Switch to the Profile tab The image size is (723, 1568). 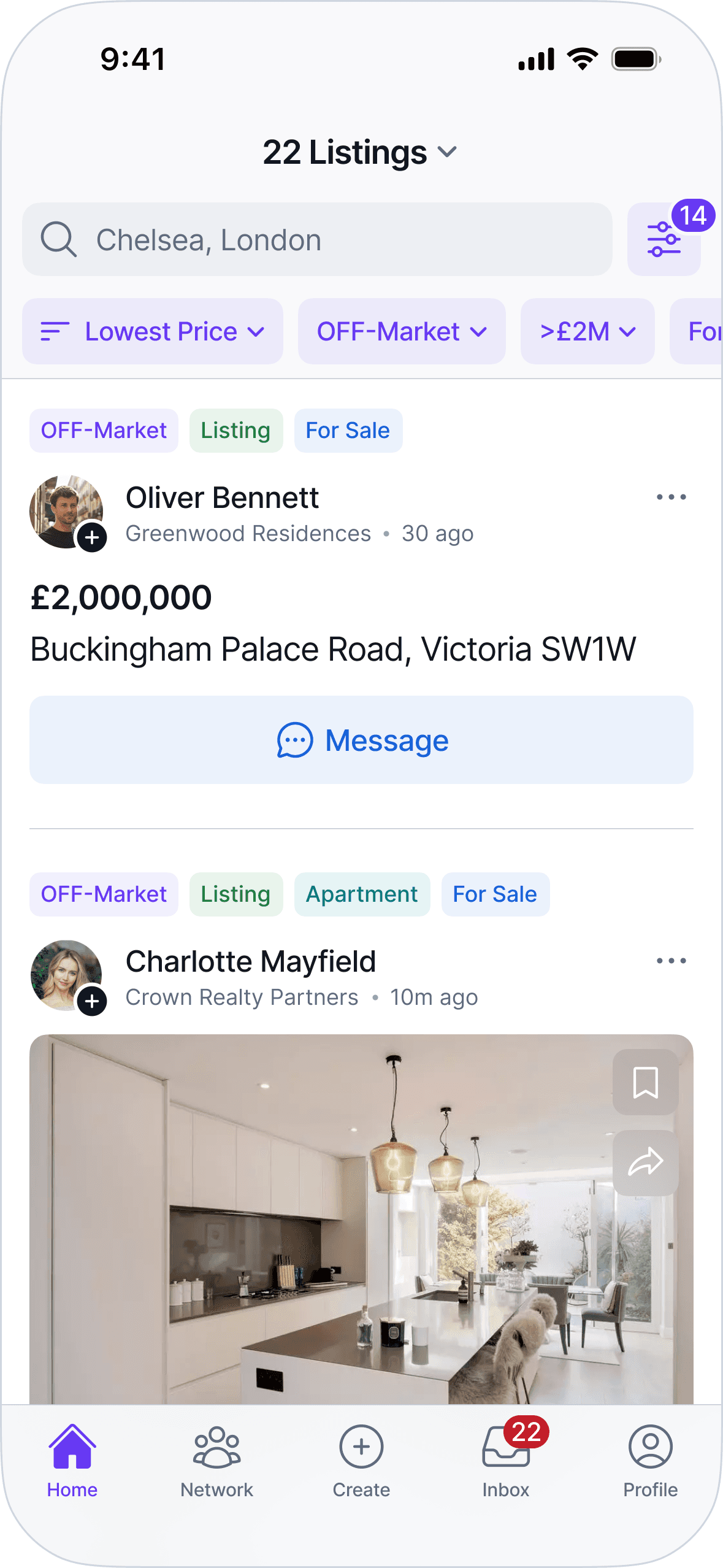click(650, 1459)
